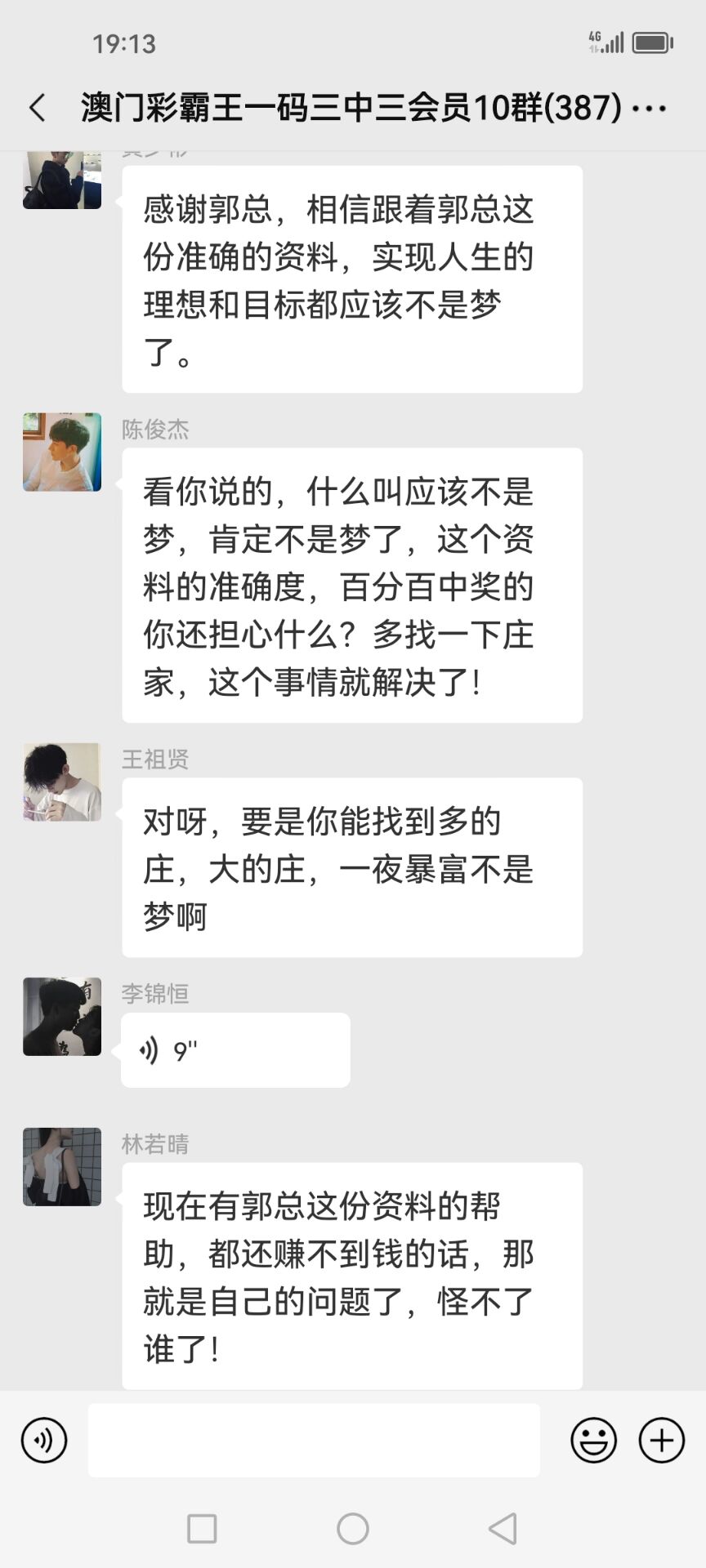Tap 林若晴's profile avatar
Viewport: 706px width, 1568px height.
(62, 1167)
